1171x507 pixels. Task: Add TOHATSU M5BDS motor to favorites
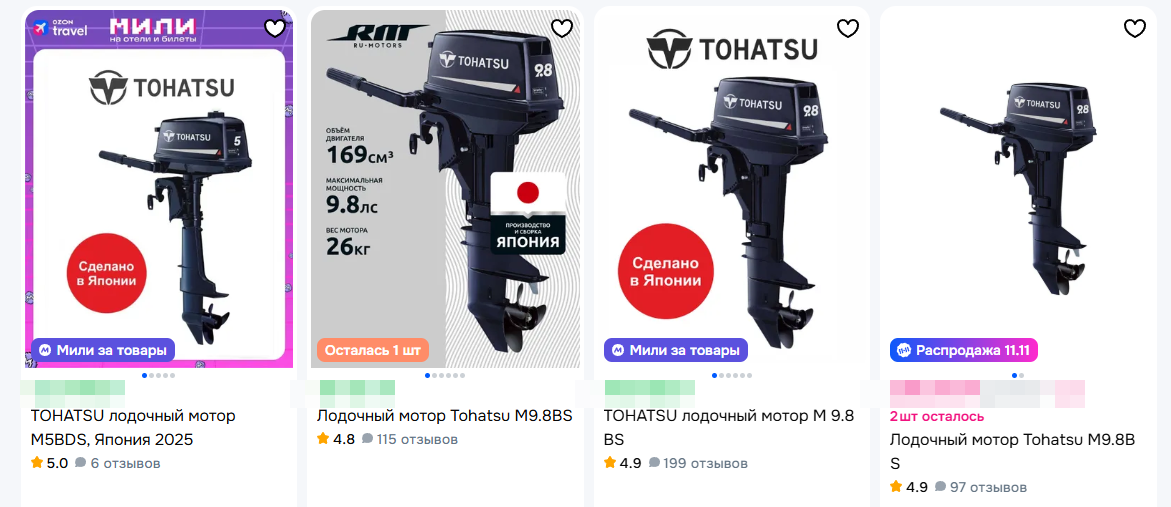(275, 29)
